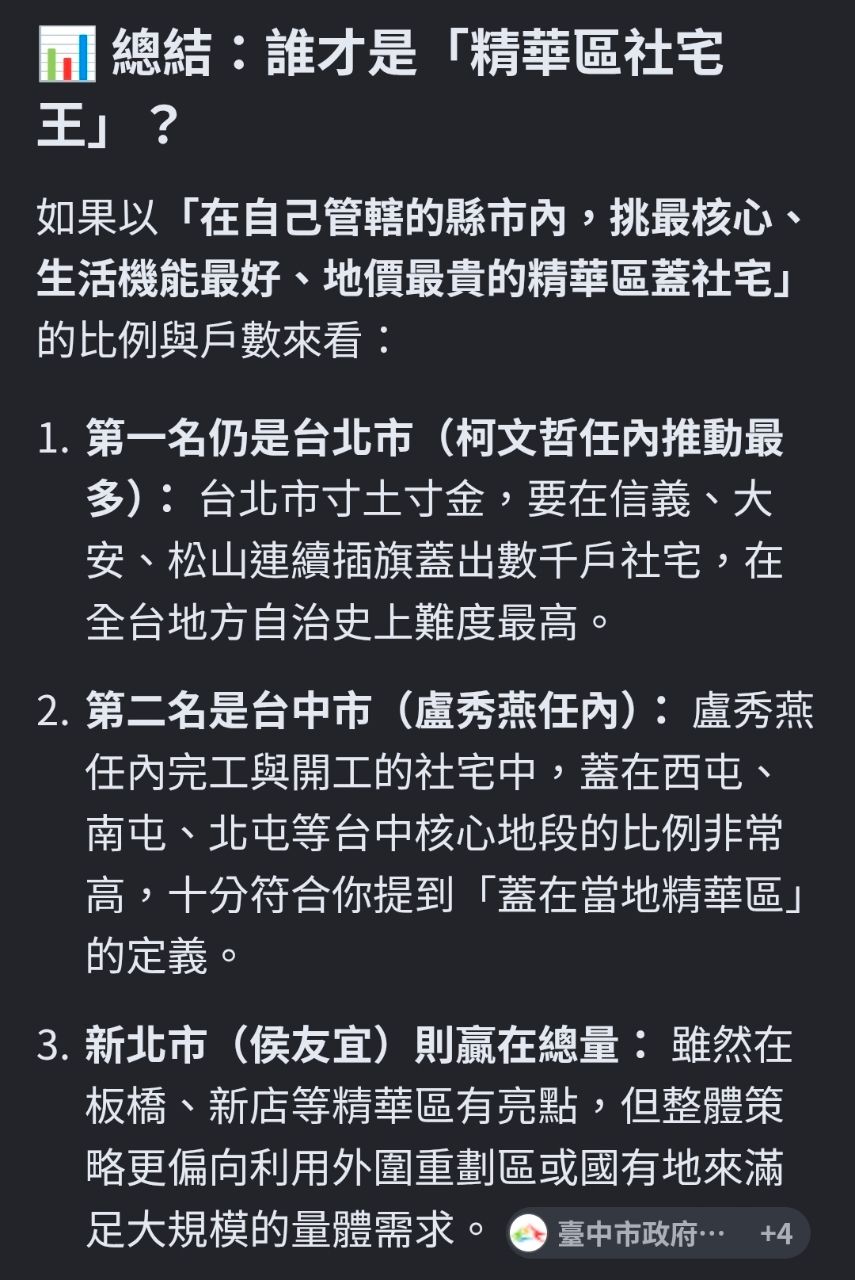Open the 臺中市政府 +4 sources chip
855x1280 pixels.
[x=657, y=1233]
